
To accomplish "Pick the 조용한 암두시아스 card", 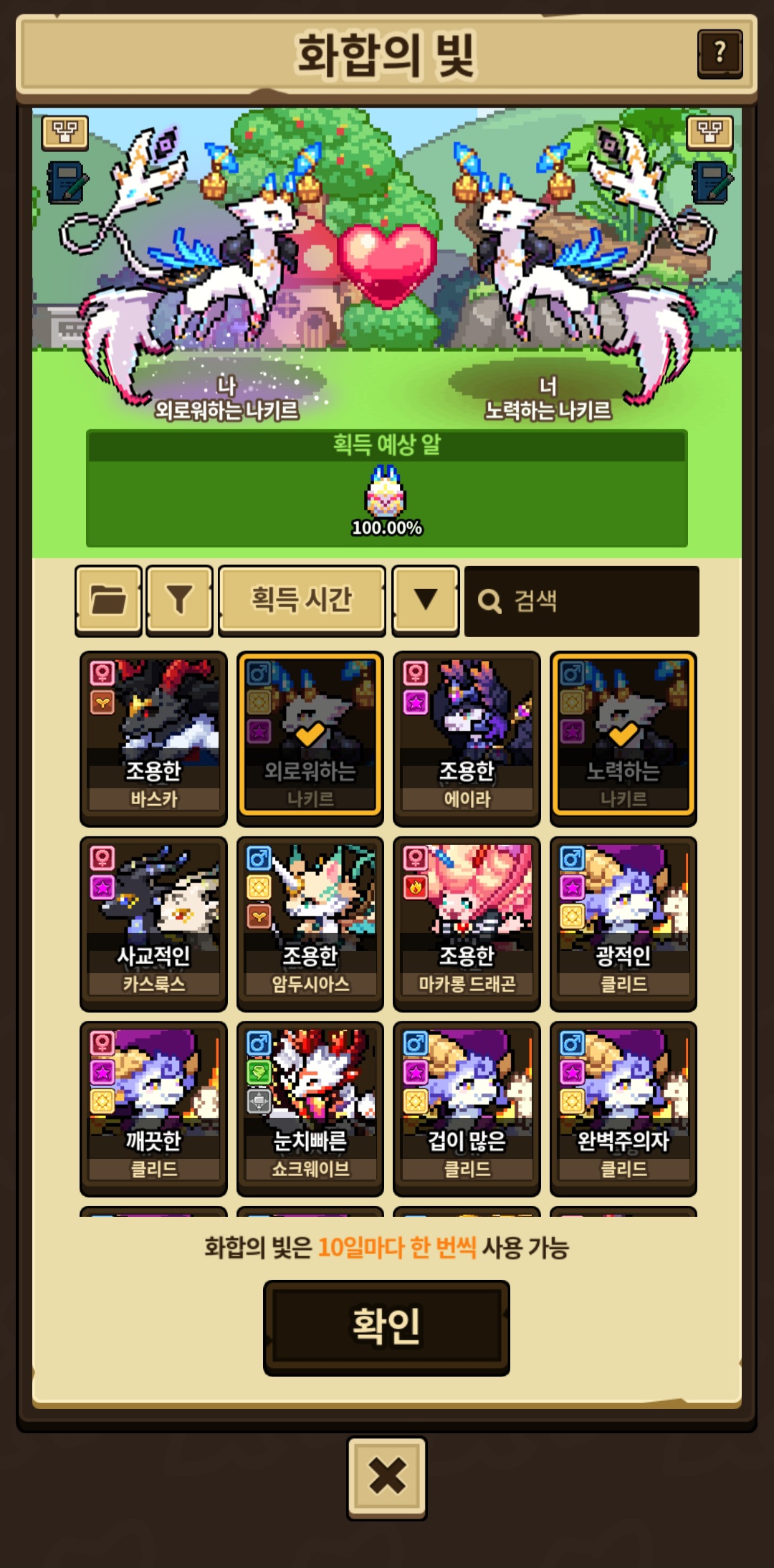I will (x=310, y=923).
